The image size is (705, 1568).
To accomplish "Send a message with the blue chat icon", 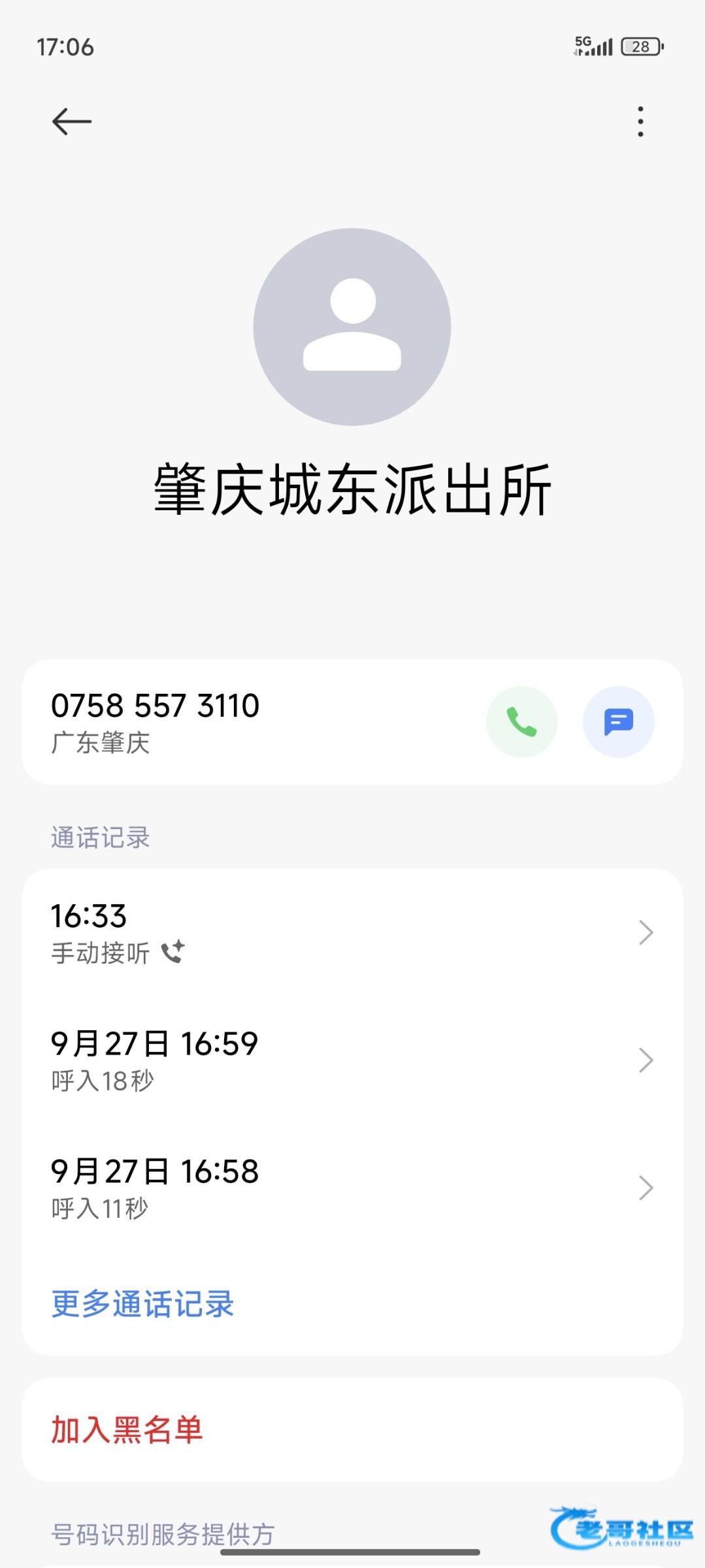I will pos(618,722).
